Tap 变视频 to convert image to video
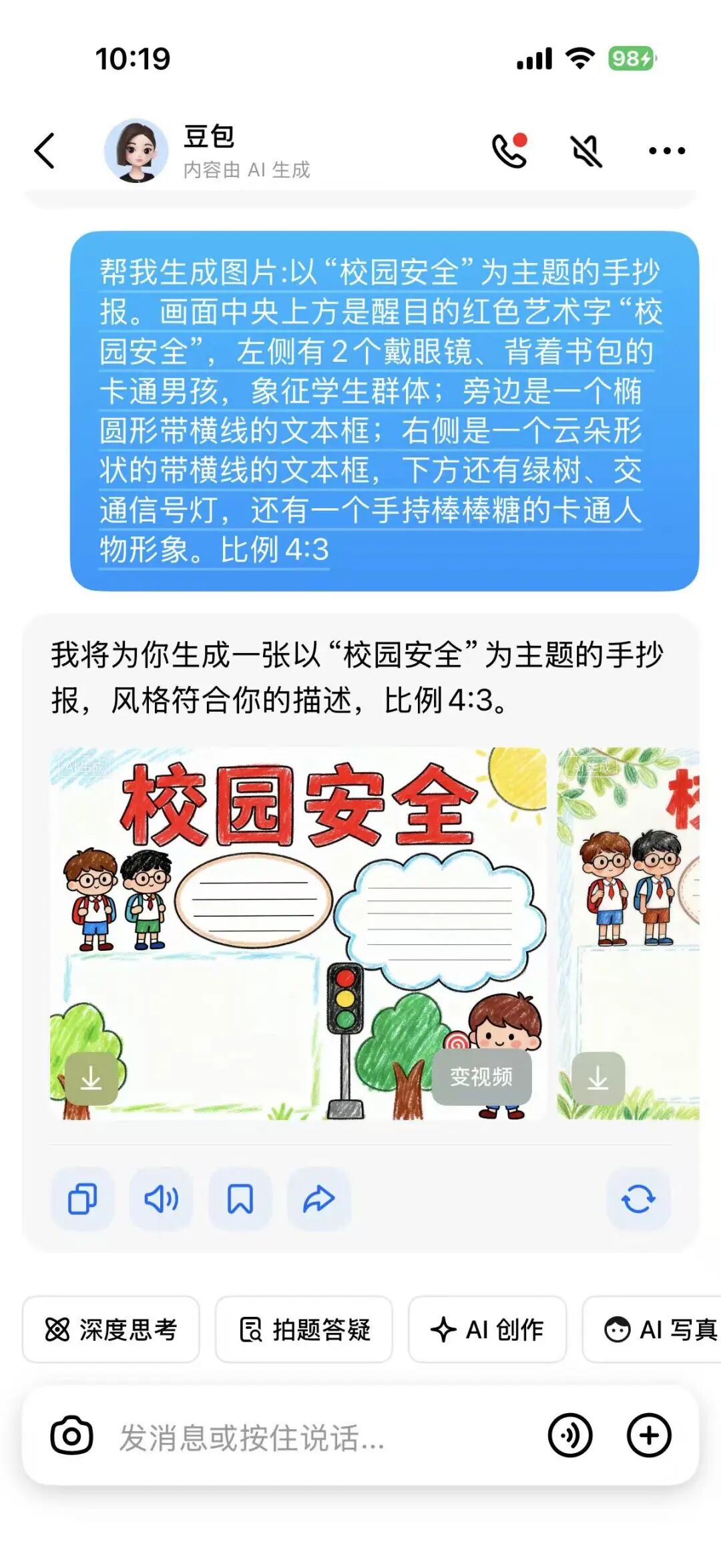The image size is (721, 1568). [x=481, y=1076]
